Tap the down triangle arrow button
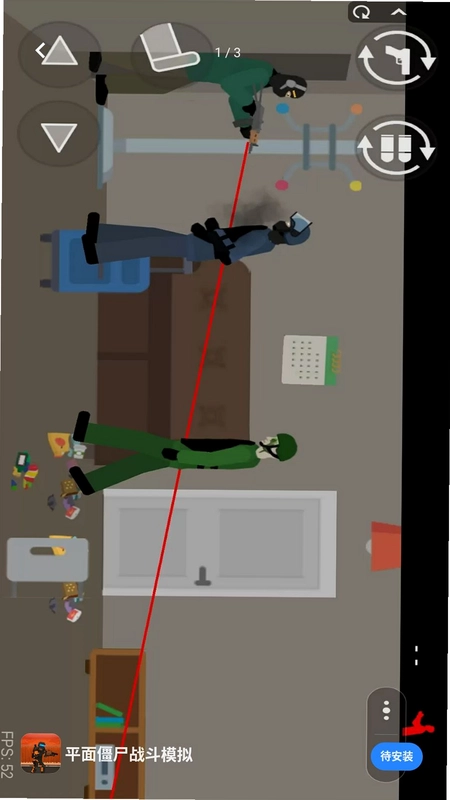450x800 pixels. point(58,135)
